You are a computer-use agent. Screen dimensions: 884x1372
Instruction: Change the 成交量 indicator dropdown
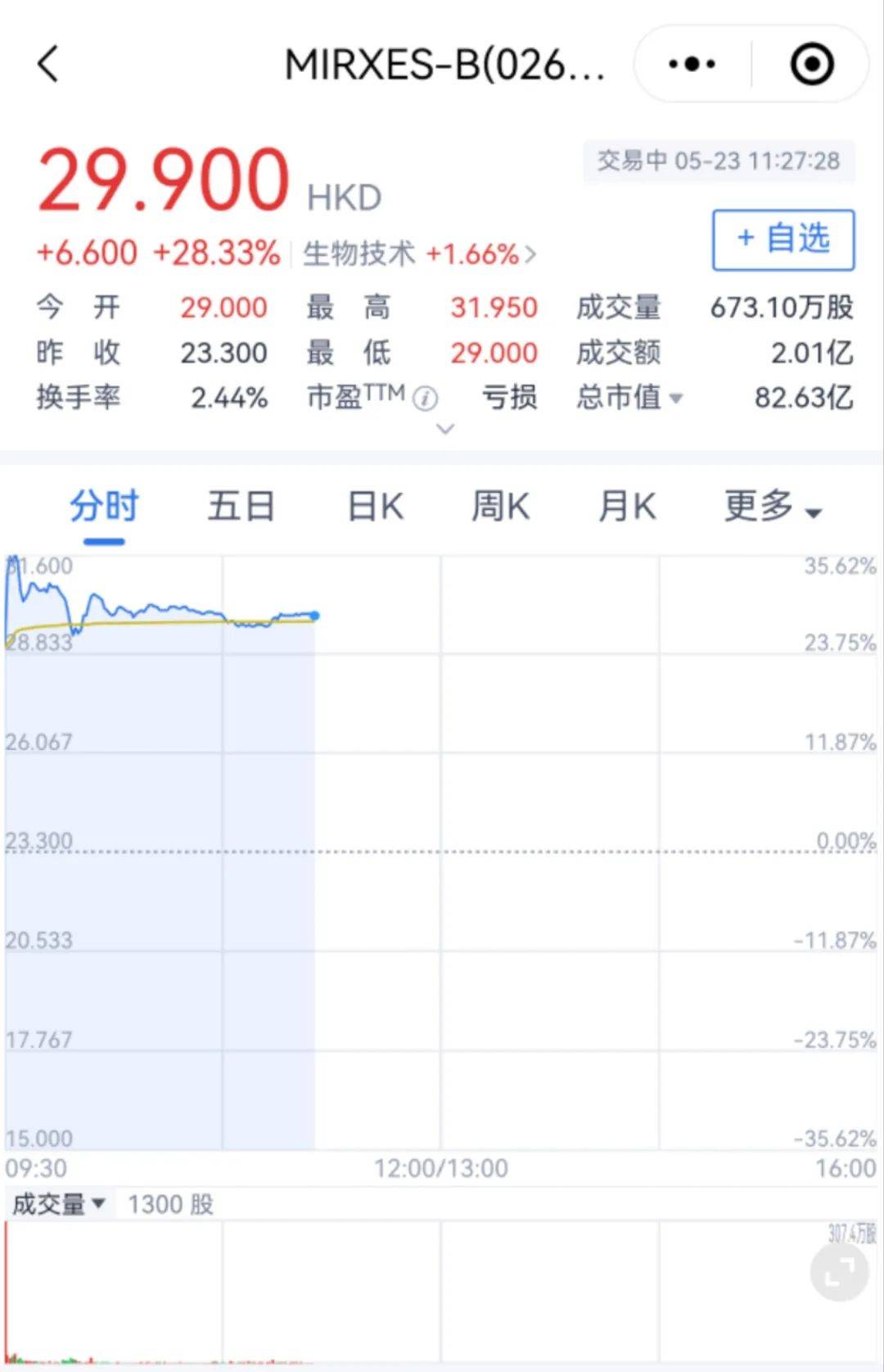pos(59,1204)
